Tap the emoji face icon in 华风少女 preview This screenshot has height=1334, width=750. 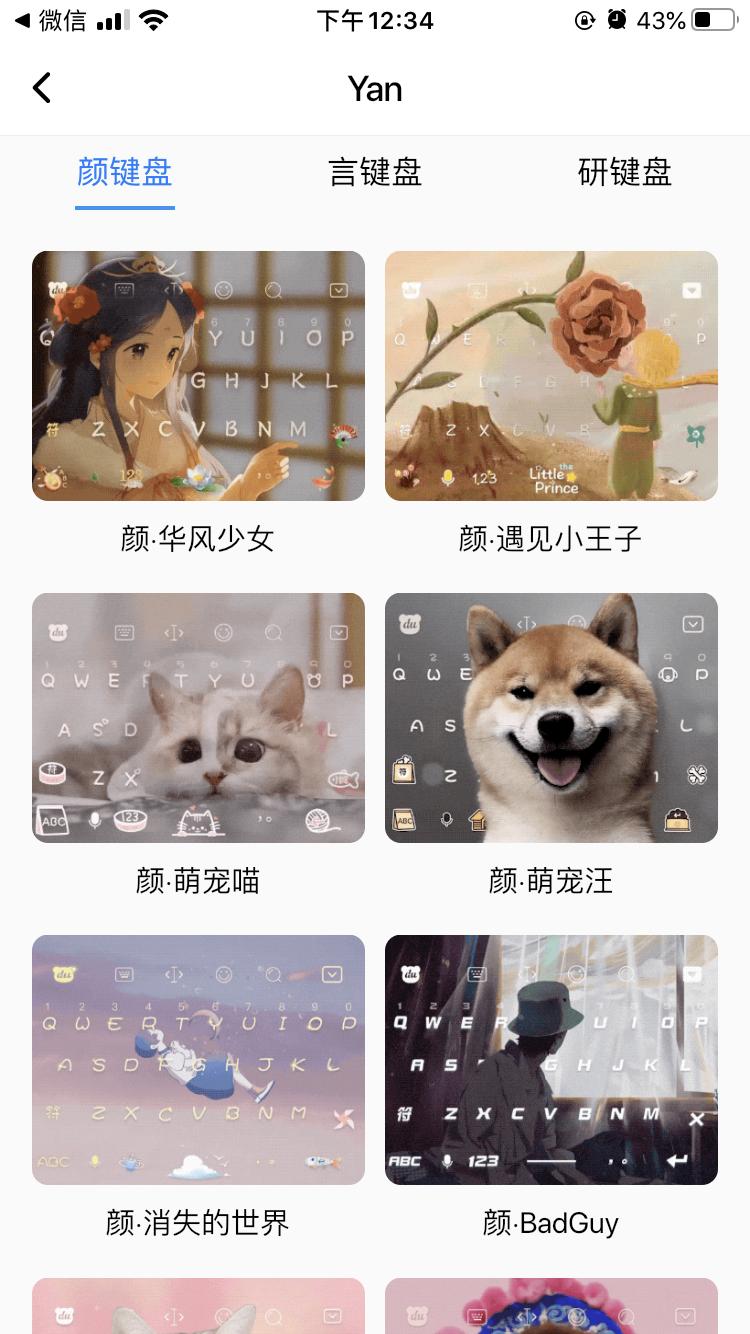pyautogui.click(x=222, y=290)
